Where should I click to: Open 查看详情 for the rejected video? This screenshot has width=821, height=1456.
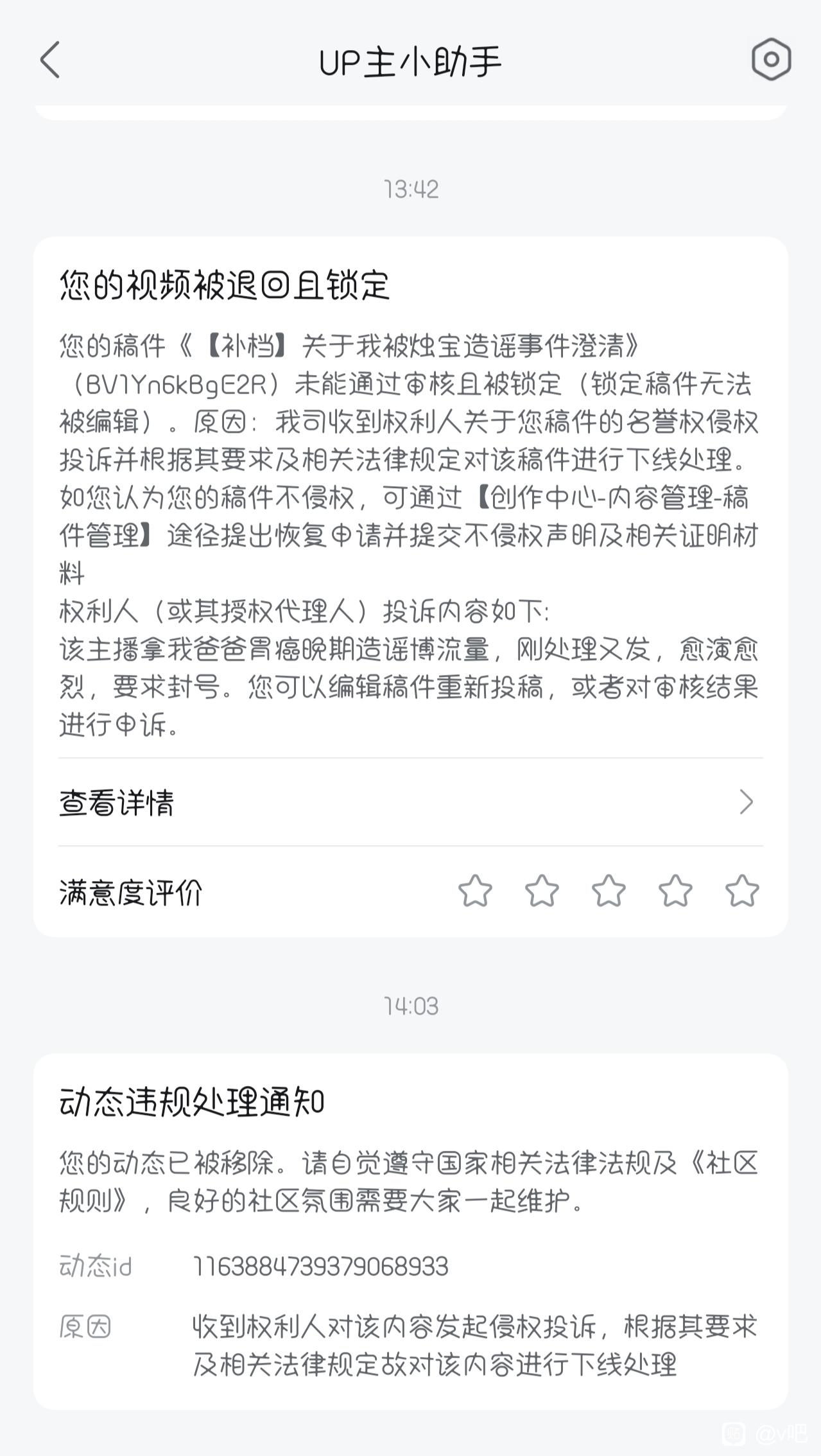[411, 802]
